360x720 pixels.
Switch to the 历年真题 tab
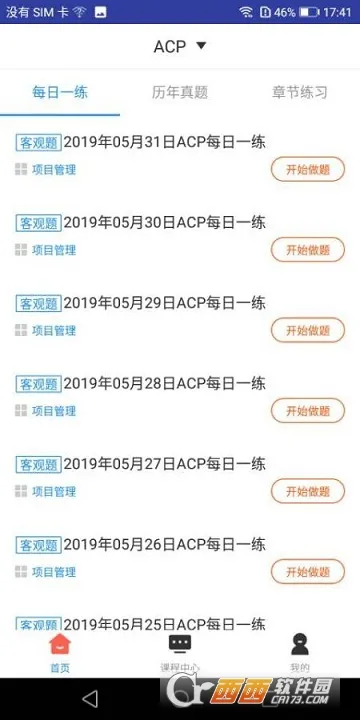180,92
